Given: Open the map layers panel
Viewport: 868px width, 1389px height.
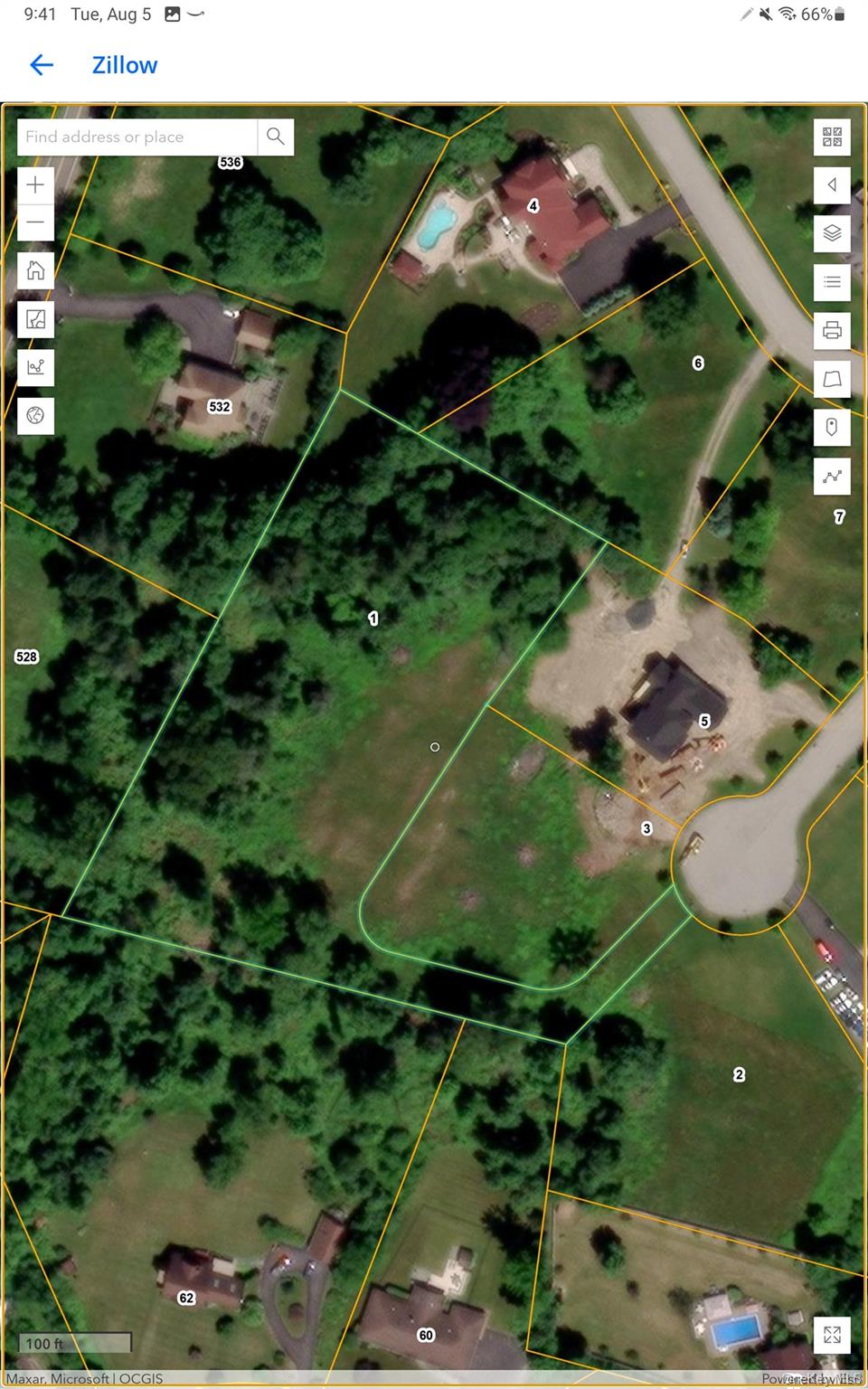Looking at the screenshot, I should pyautogui.click(x=832, y=233).
